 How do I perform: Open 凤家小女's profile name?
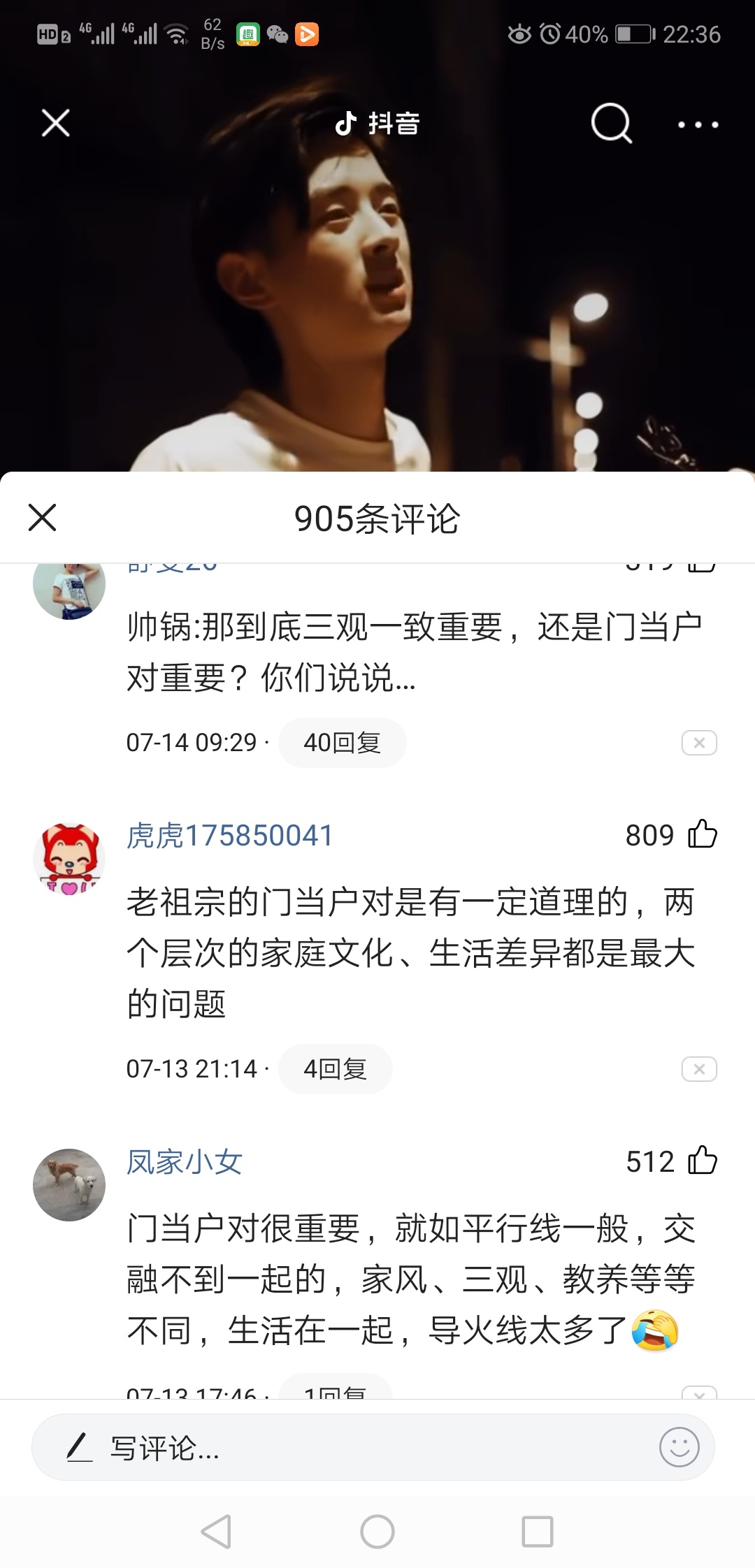click(185, 1162)
